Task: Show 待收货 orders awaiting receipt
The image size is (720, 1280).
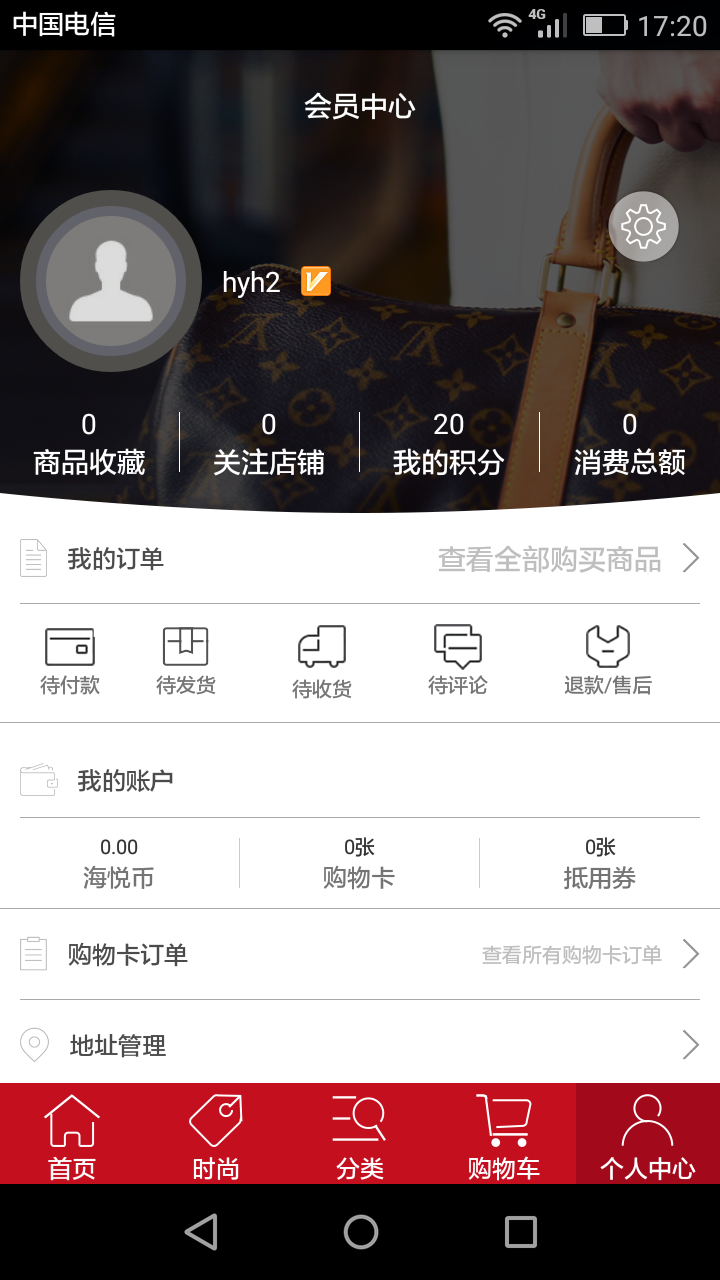Action: 322,663
